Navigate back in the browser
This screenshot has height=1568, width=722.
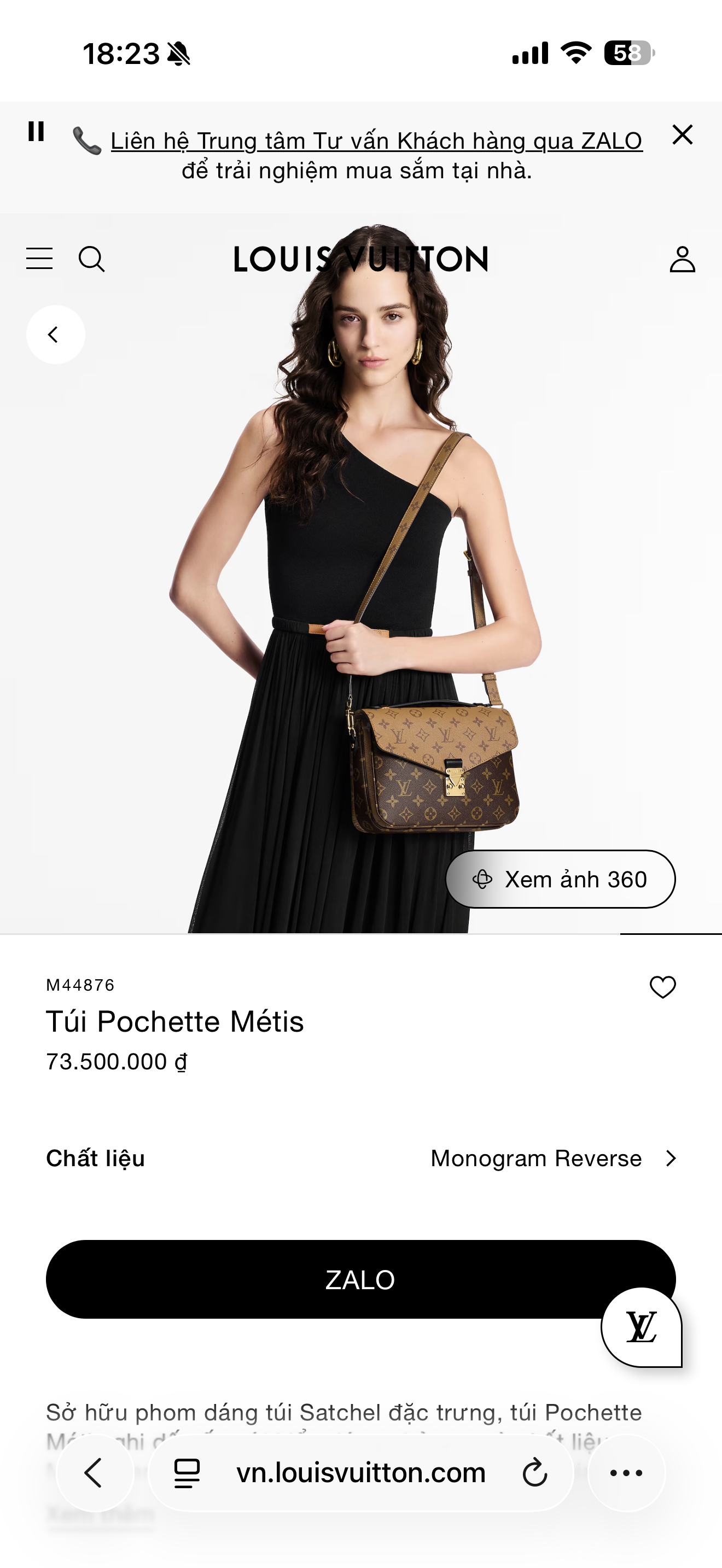pyautogui.click(x=92, y=1473)
